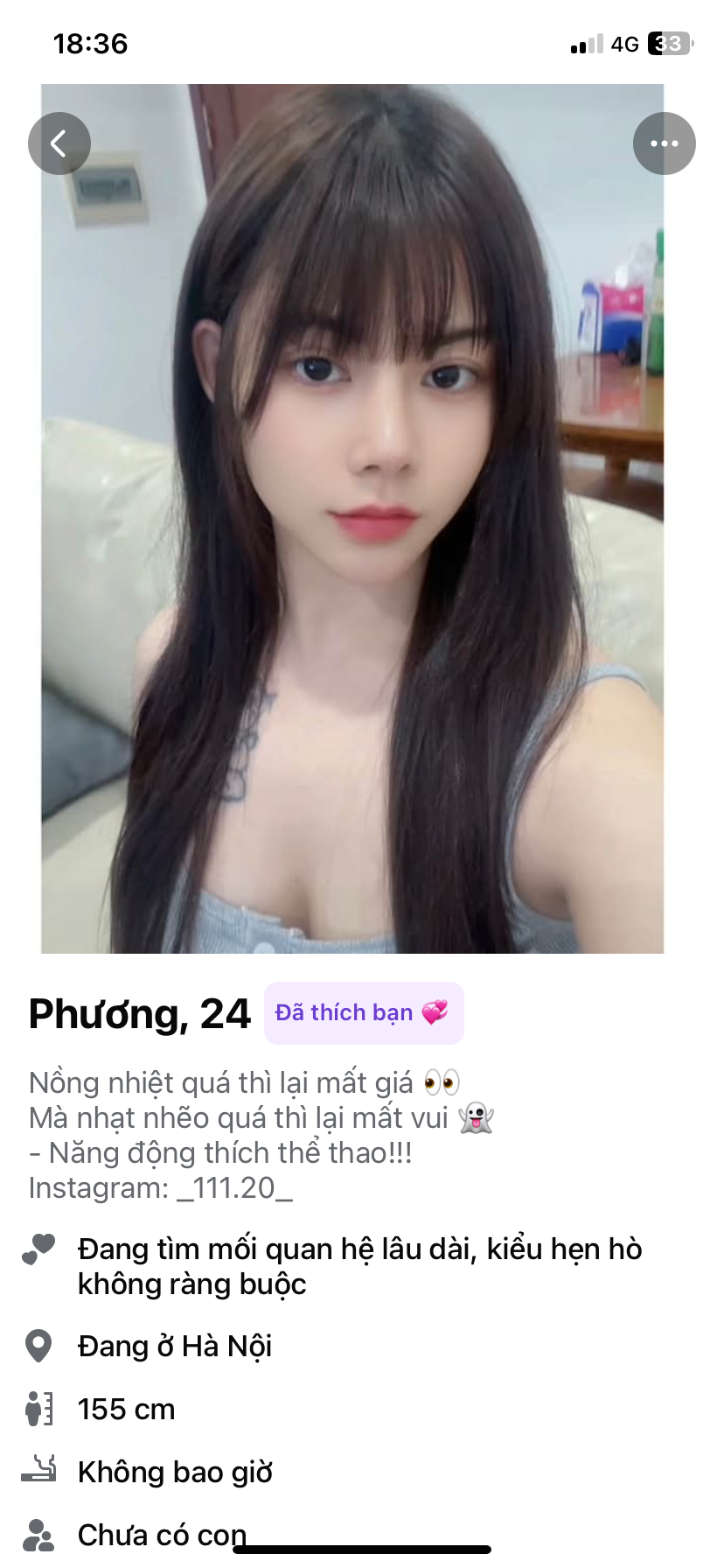724x1568 pixels.
Task: Open the three-dot options menu
Action: click(x=664, y=143)
